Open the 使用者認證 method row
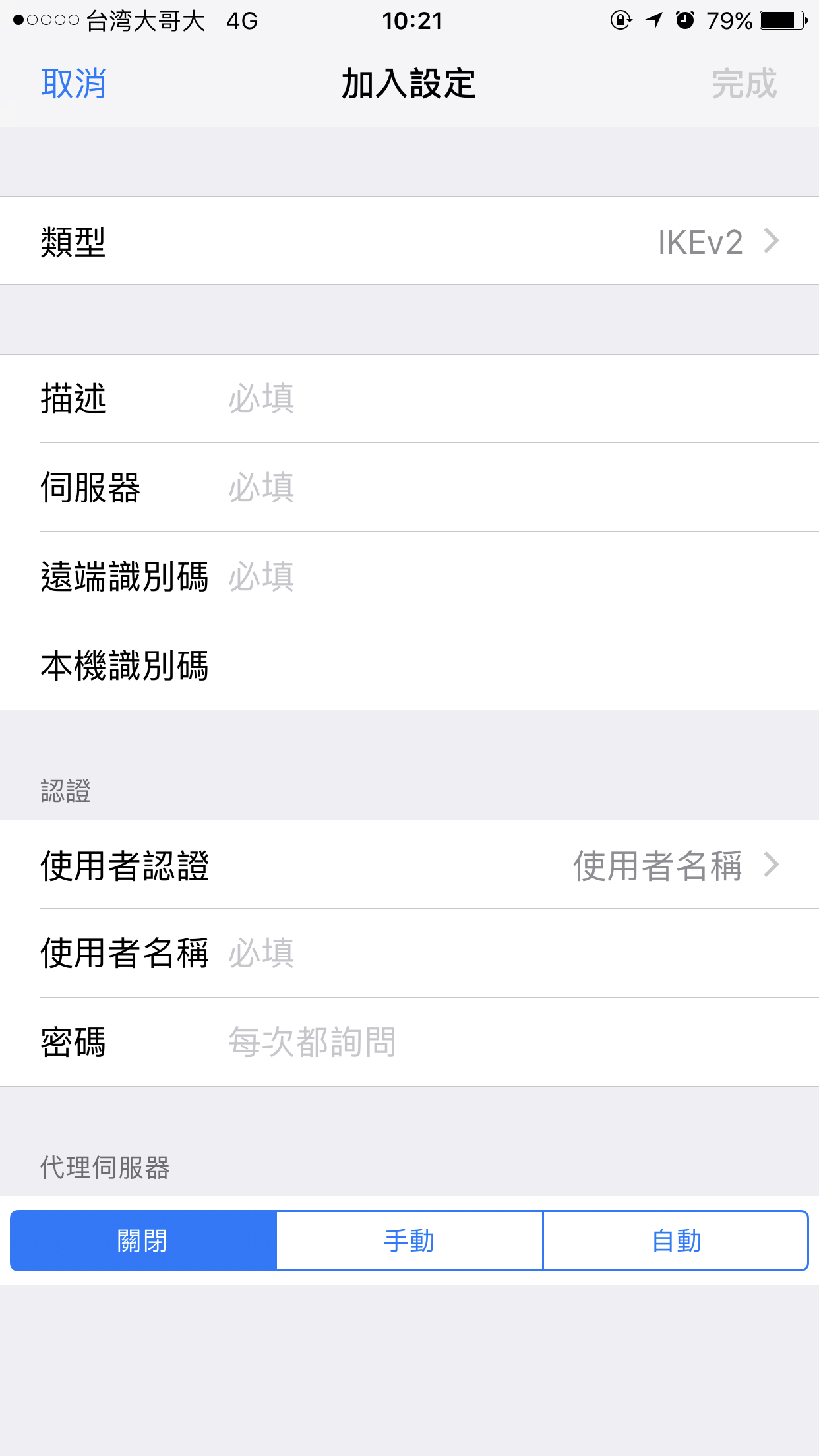 409,865
